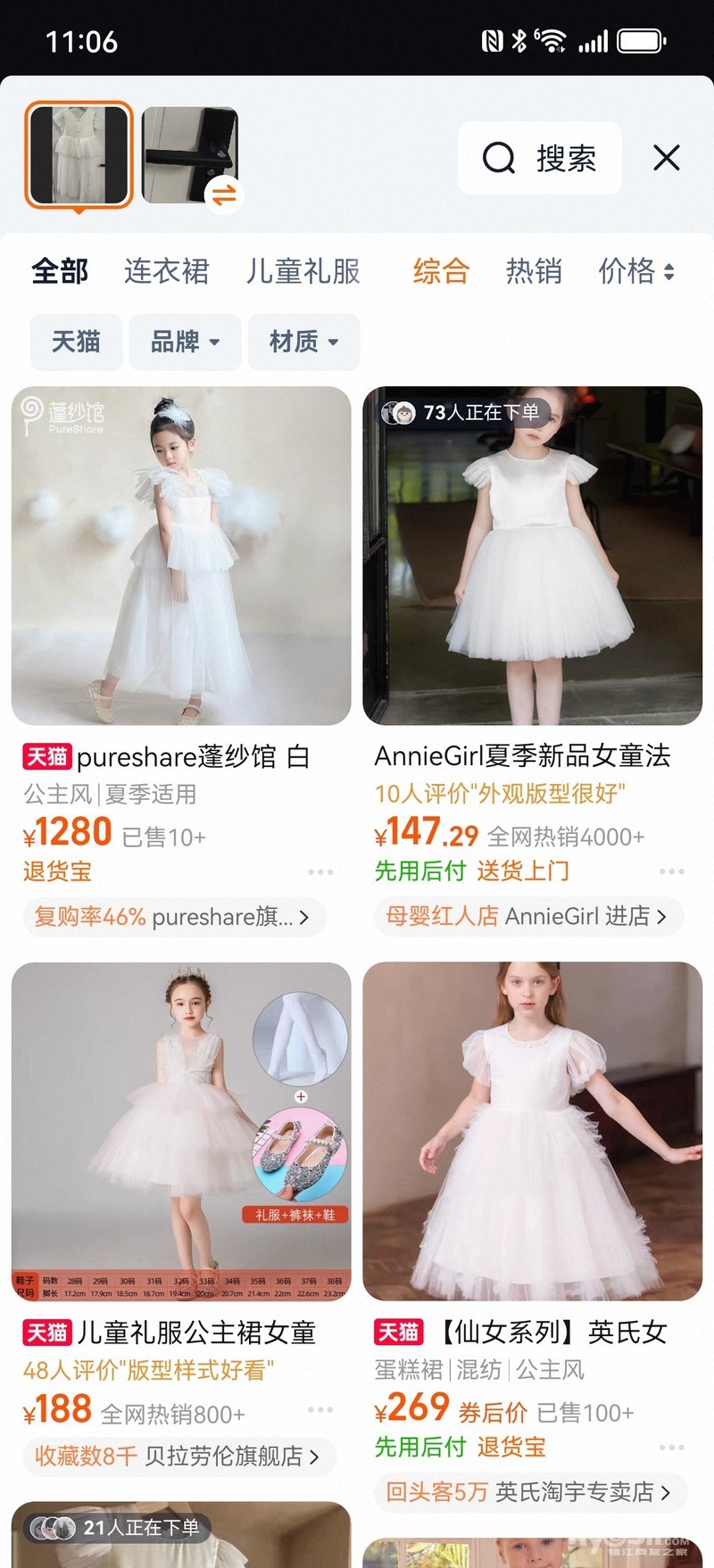This screenshot has height=1568, width=714.
Task: Close the image search results
Action: [x=666, y=158]
